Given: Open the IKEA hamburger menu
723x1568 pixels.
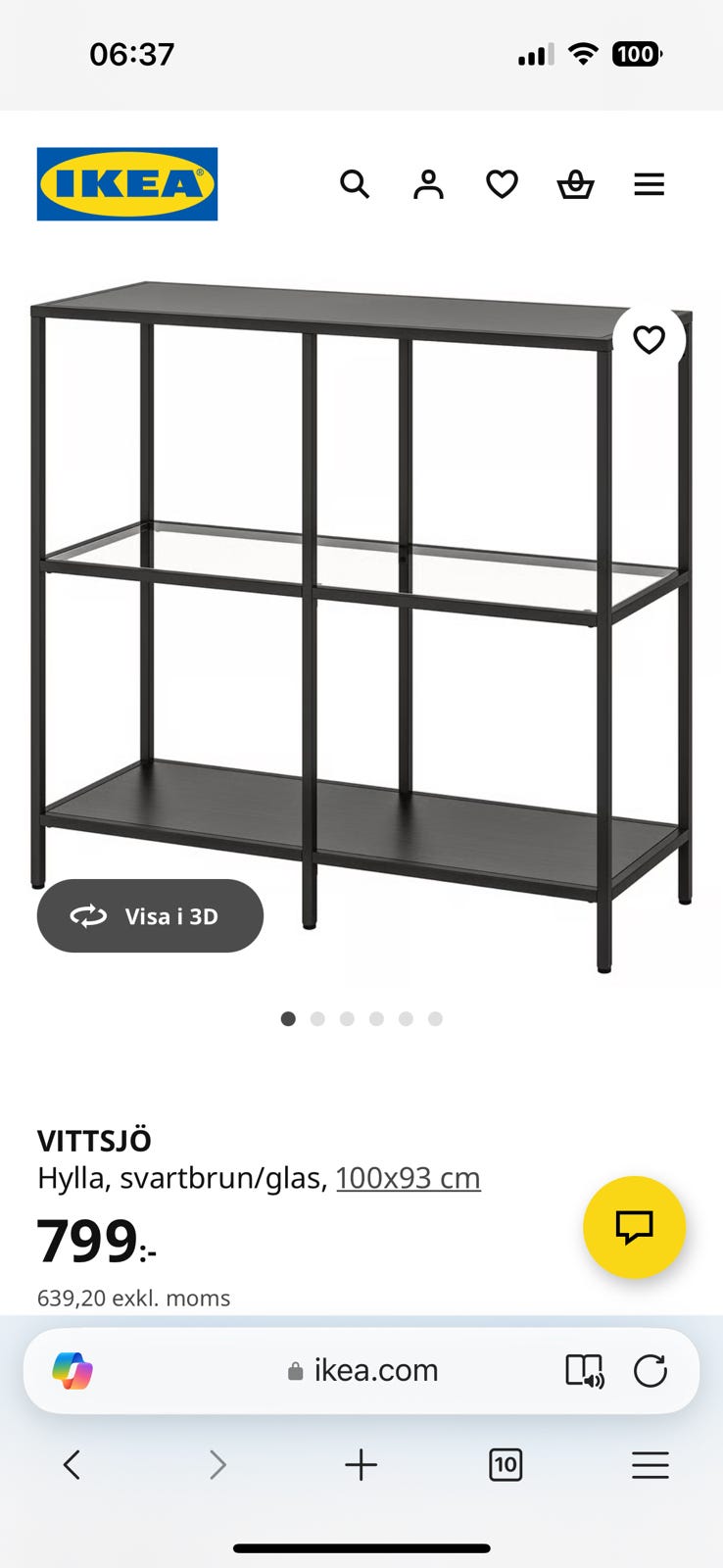Looking at the screenshot, I should click(x=649, y=184).
